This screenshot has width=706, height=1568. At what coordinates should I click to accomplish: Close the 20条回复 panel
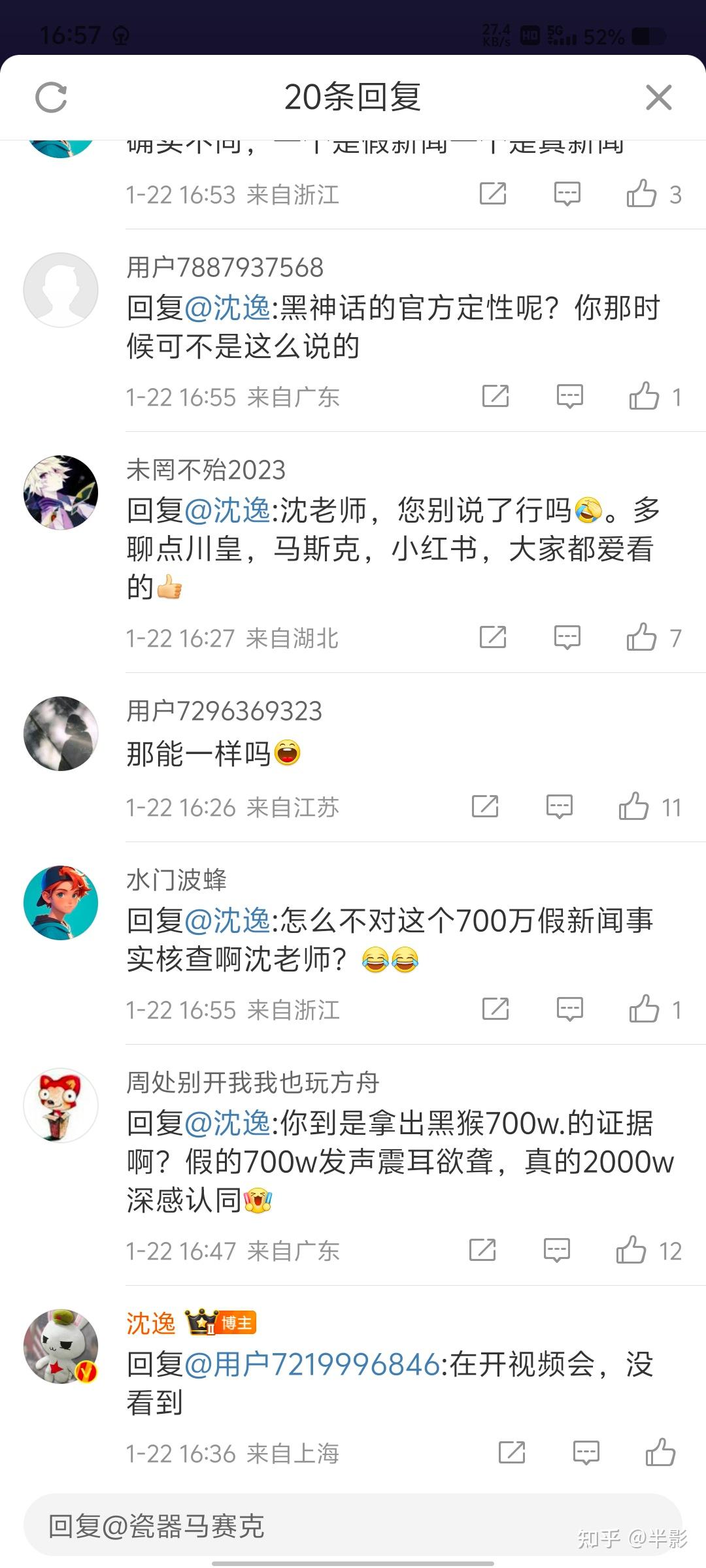tap(658, 98)
